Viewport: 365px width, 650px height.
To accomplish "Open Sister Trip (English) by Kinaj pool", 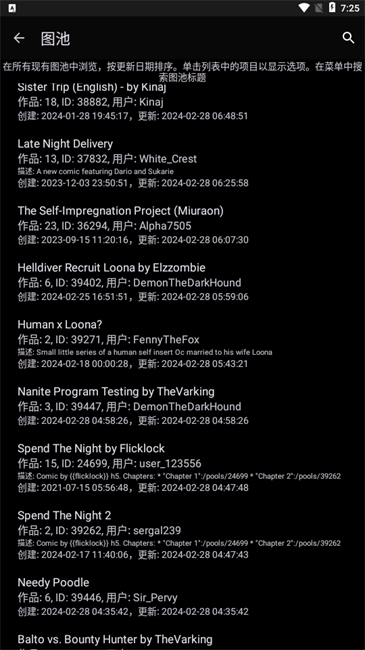I will (182, 102).
